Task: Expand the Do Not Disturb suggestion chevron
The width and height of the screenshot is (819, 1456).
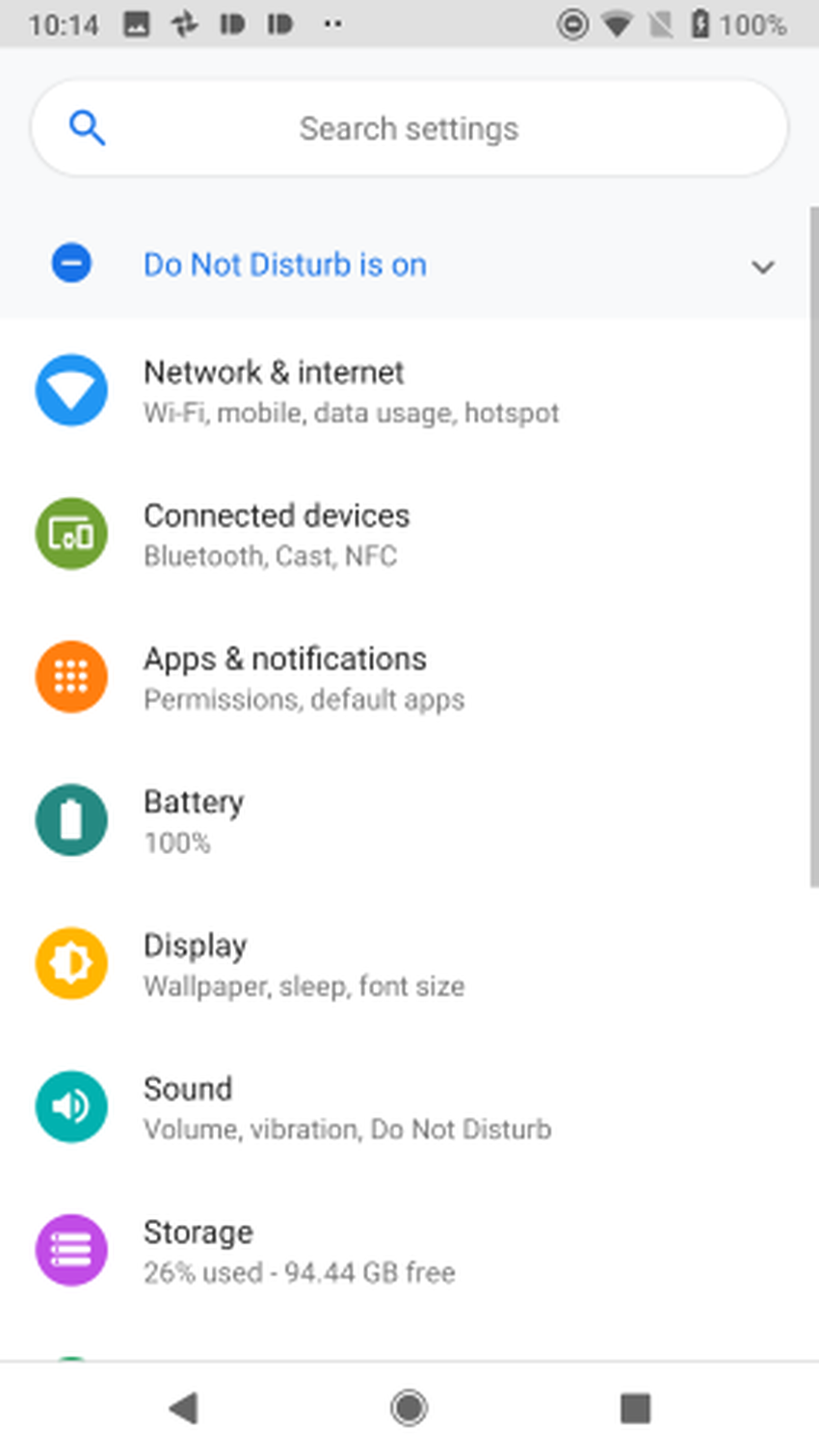Action: 762,267
